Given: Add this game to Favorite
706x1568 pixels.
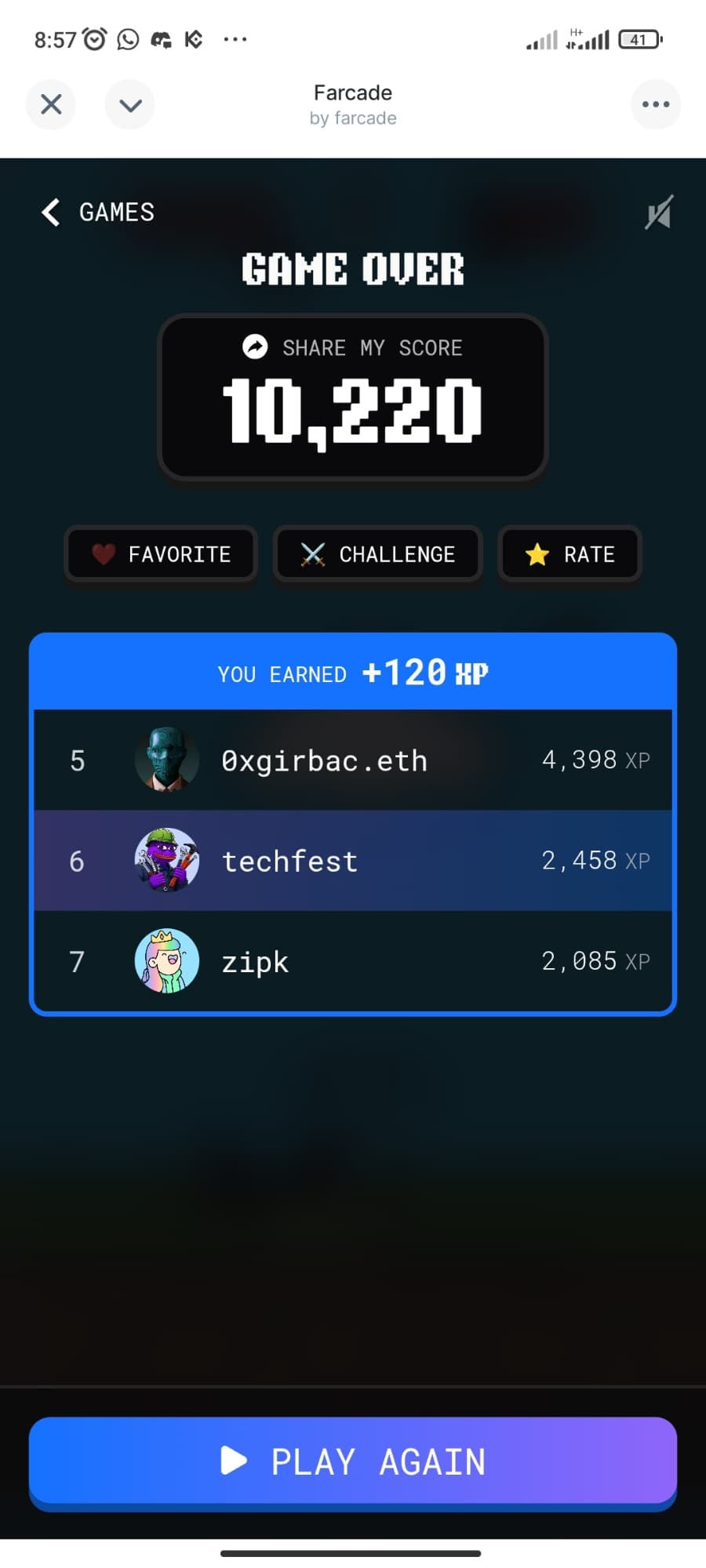Looking at the screenshot, I should 161,554.
